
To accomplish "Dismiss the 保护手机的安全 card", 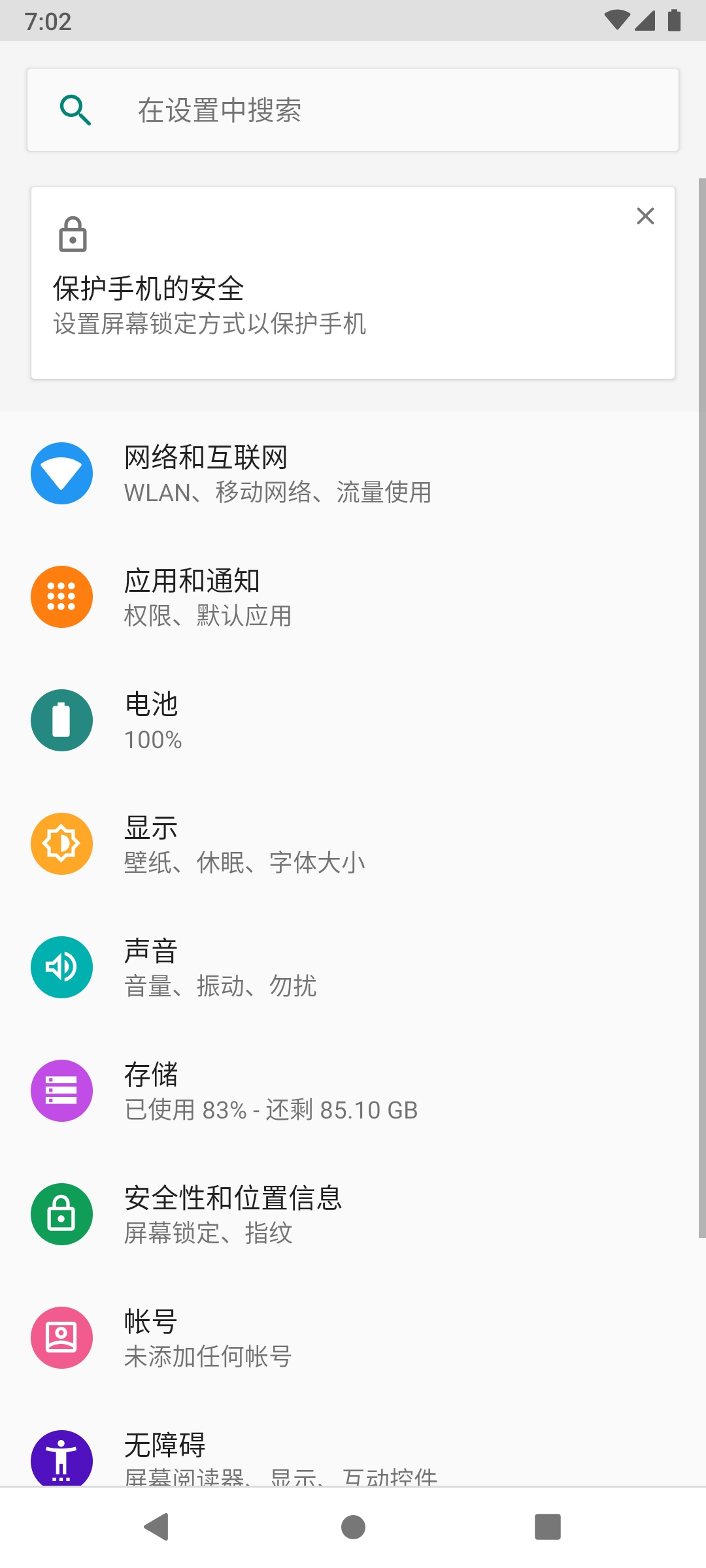I will click(x=645, y=216).
